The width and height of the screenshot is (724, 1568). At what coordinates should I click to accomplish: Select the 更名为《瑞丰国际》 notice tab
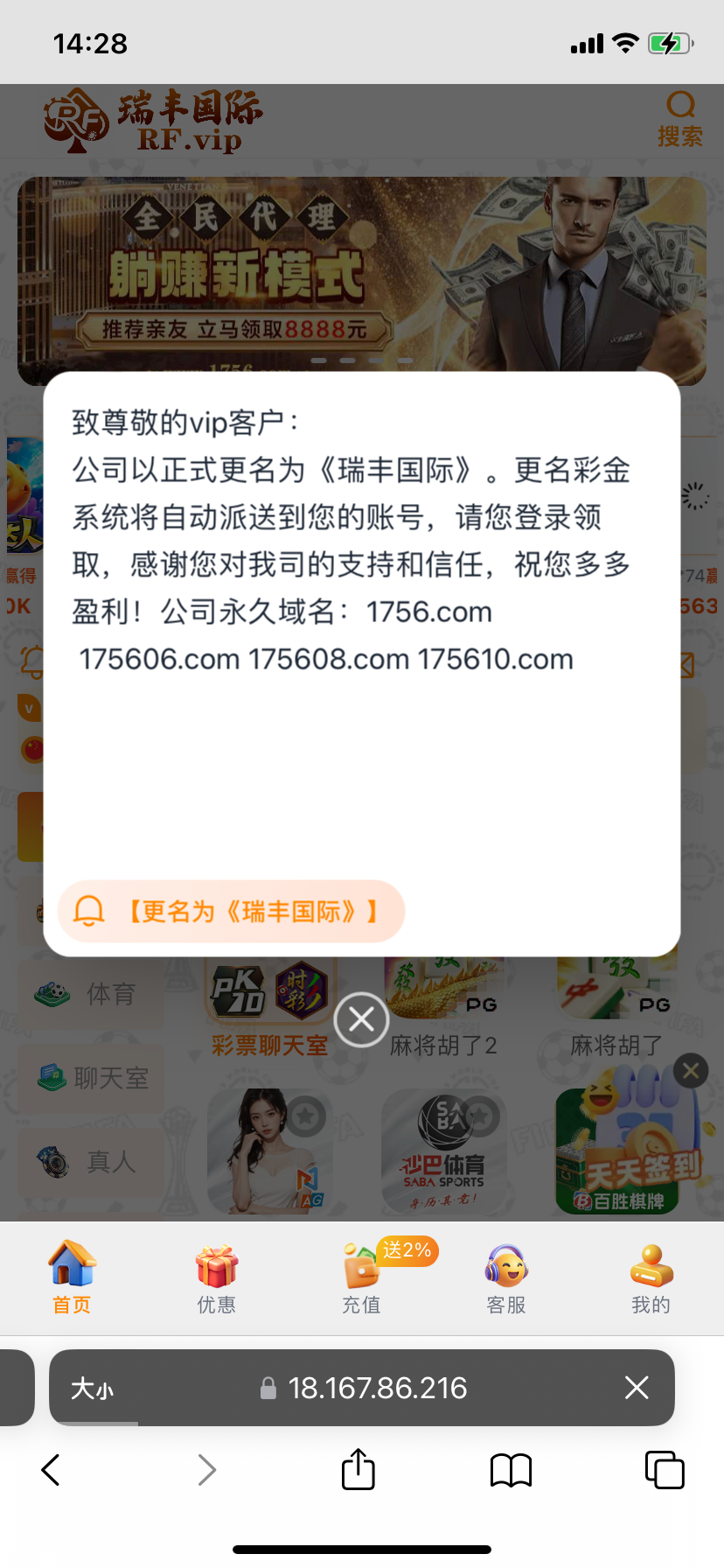pyautogui.click(x=232, y=912)
